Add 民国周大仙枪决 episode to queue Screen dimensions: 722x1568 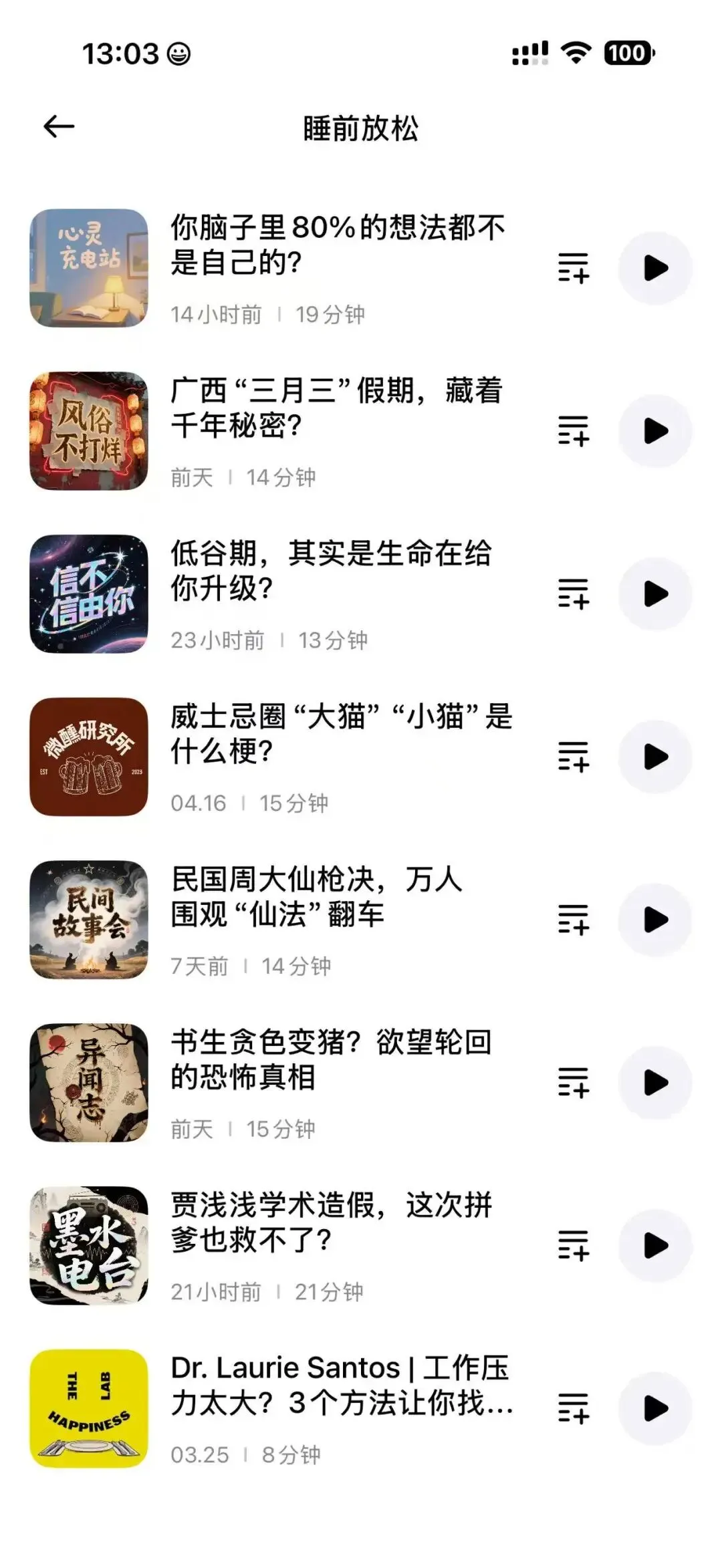(574, 920)
